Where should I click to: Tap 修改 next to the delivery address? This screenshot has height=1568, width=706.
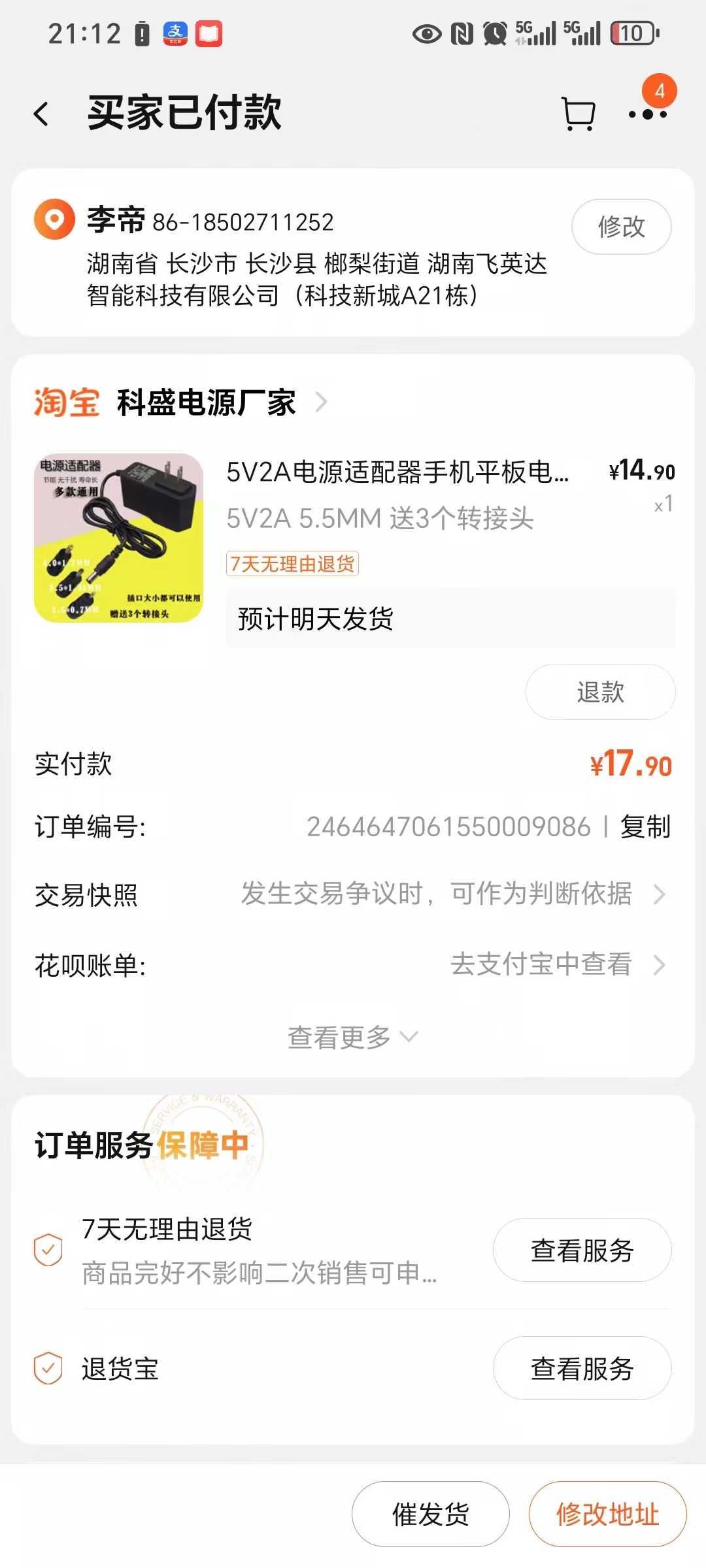point(621,227)
